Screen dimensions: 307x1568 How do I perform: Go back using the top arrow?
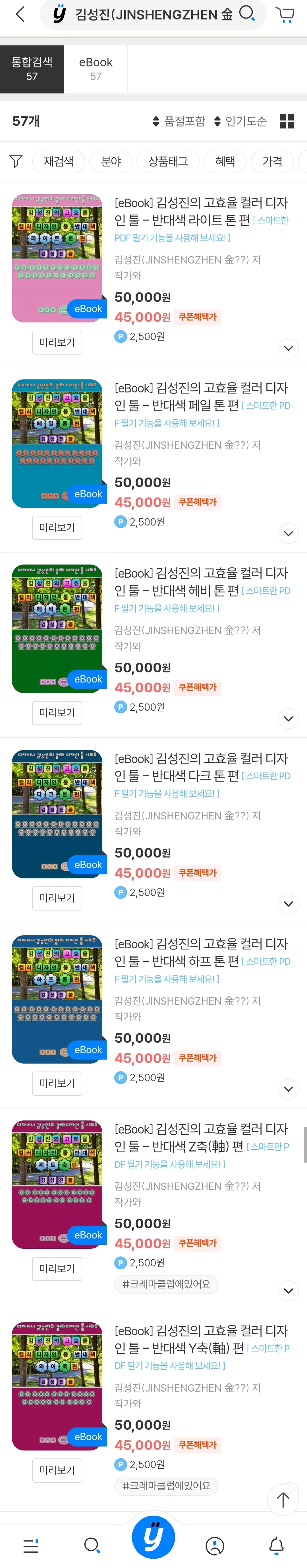[x=20, y=15]
